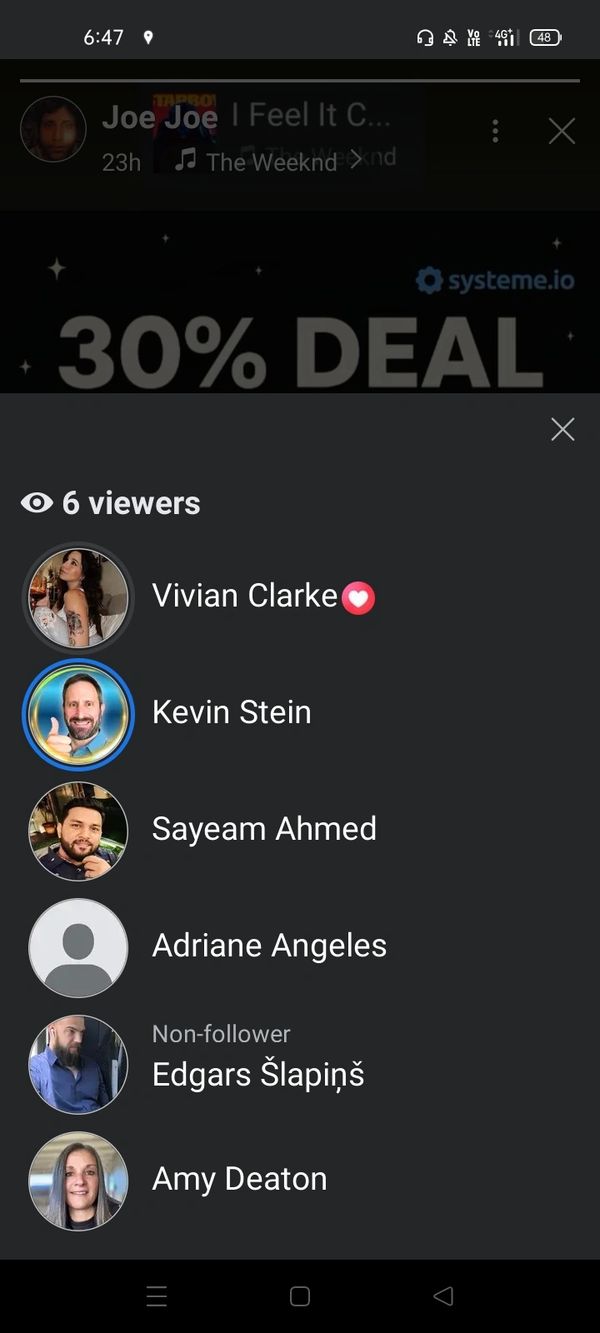Open Joe Joe's profile picture

(x=53, y=129)
